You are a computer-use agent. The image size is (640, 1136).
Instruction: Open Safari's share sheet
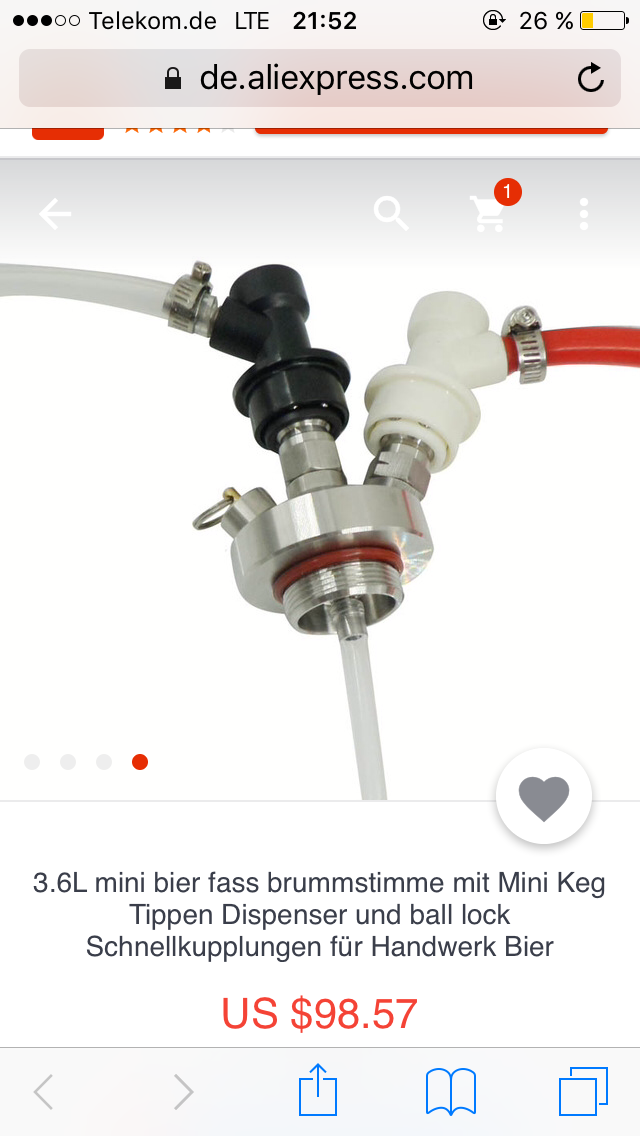coord(318,1091)
